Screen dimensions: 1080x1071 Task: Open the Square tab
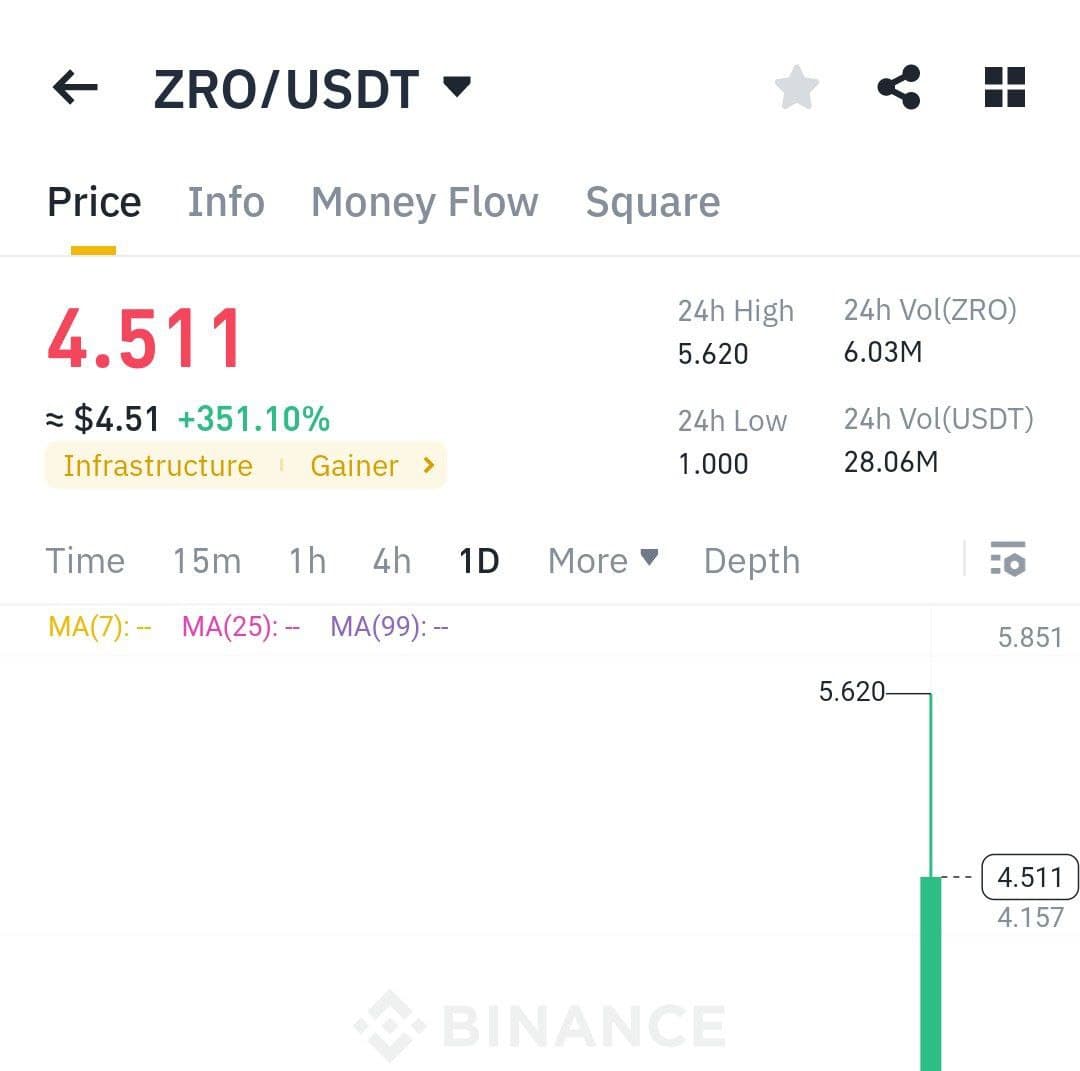pyautogui.click(x=652, y=202)
